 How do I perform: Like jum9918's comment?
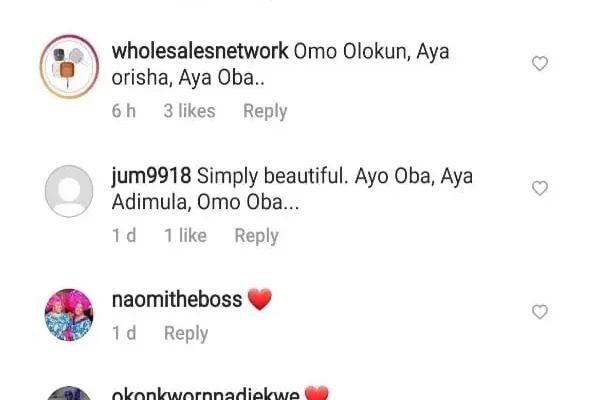pos(539,188)
